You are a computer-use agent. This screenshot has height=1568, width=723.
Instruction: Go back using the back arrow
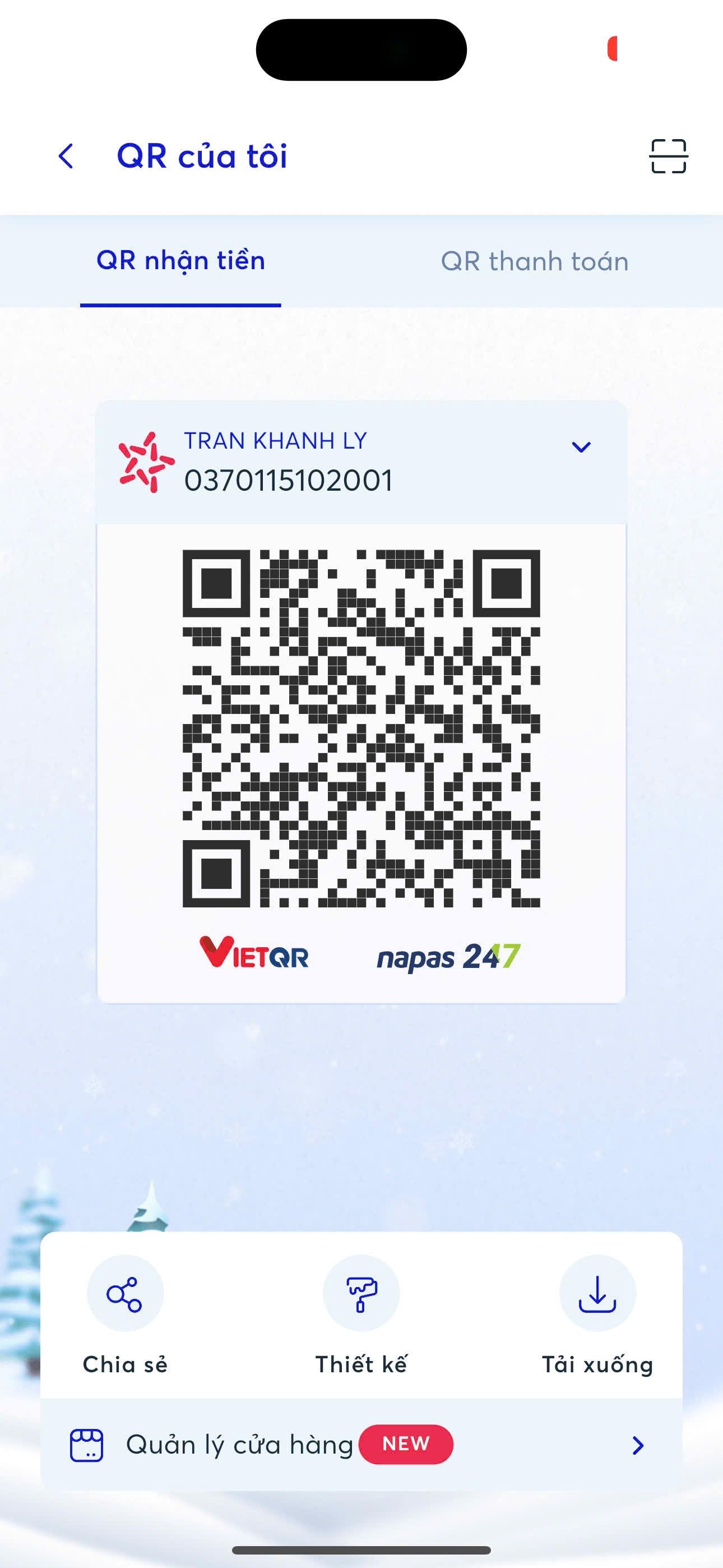66,156
